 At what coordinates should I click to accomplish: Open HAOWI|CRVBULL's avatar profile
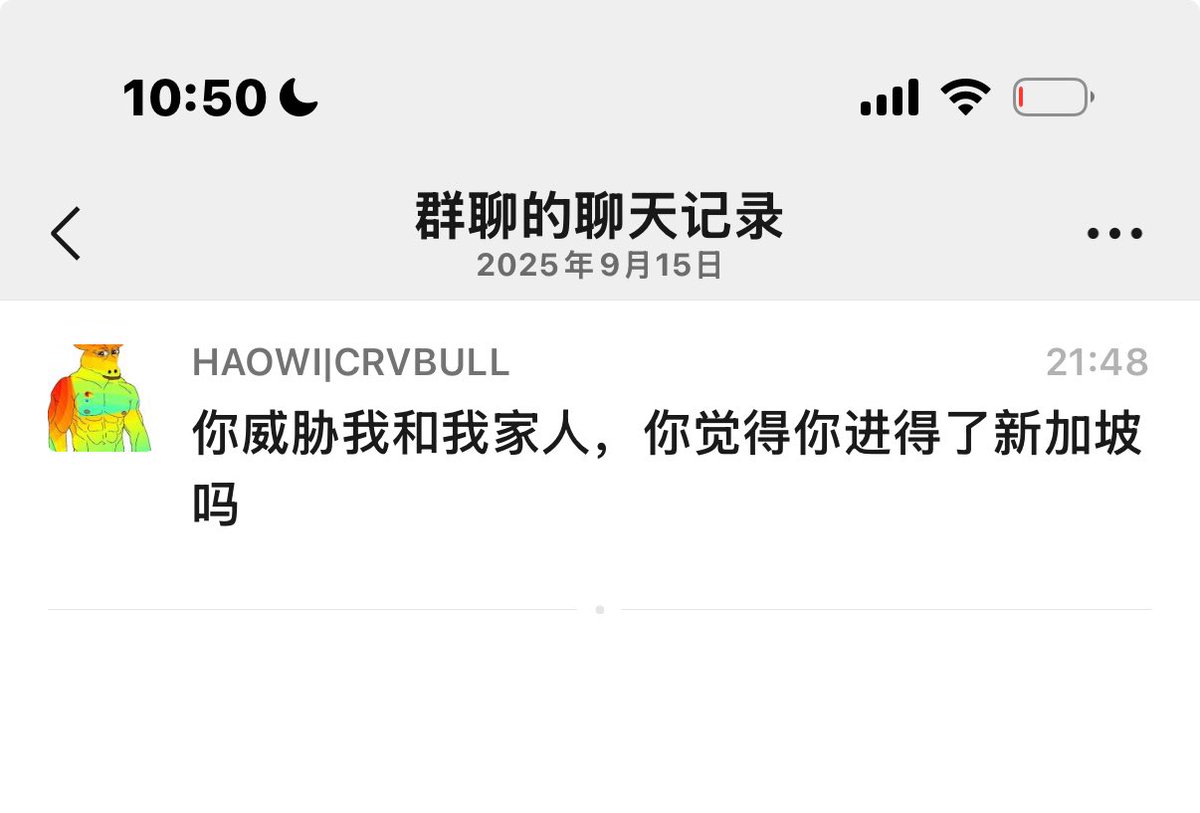click(x=99, y=398)
